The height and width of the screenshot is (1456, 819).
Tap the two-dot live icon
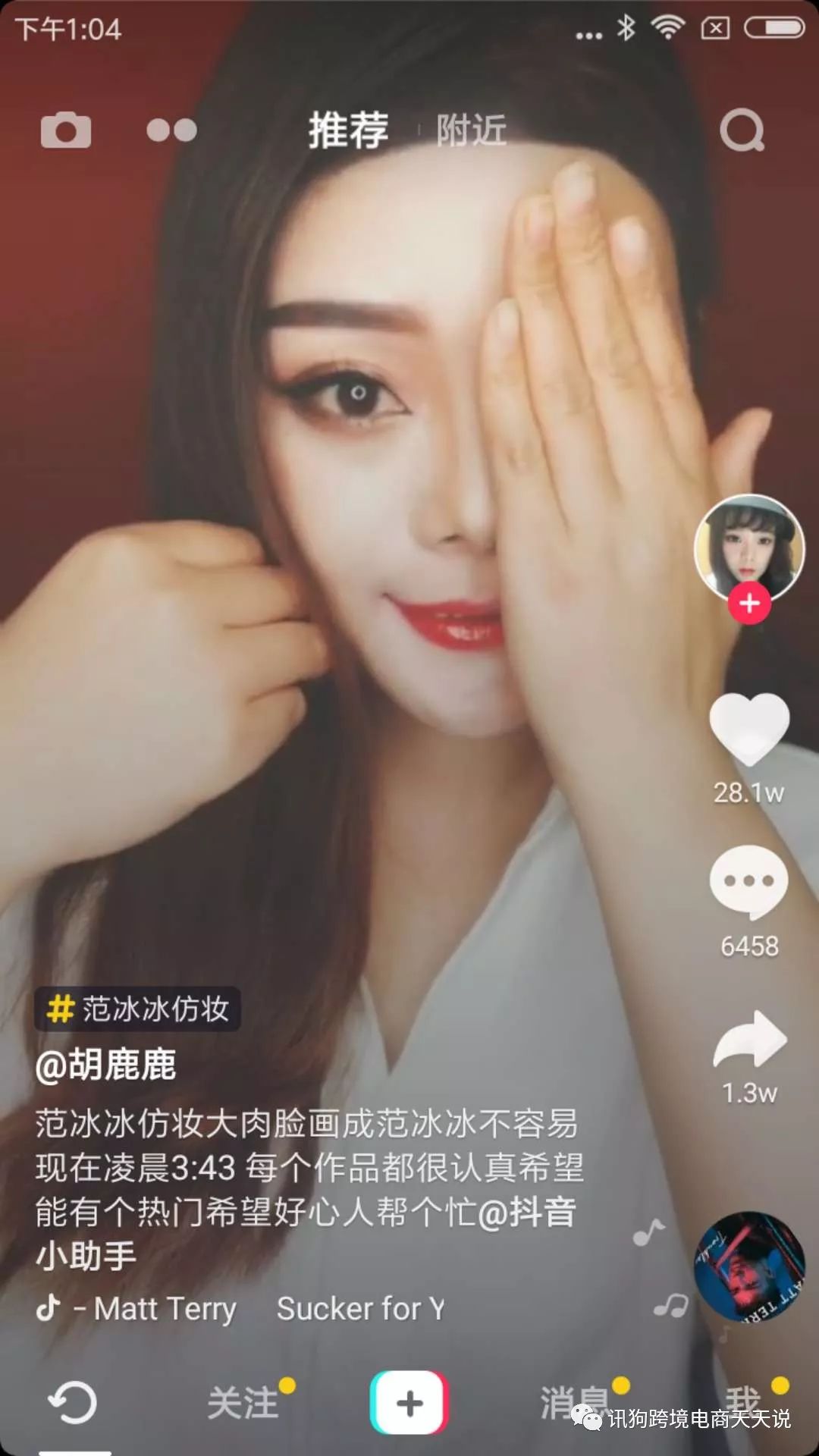pyautogui.click(x=171, y=130)
